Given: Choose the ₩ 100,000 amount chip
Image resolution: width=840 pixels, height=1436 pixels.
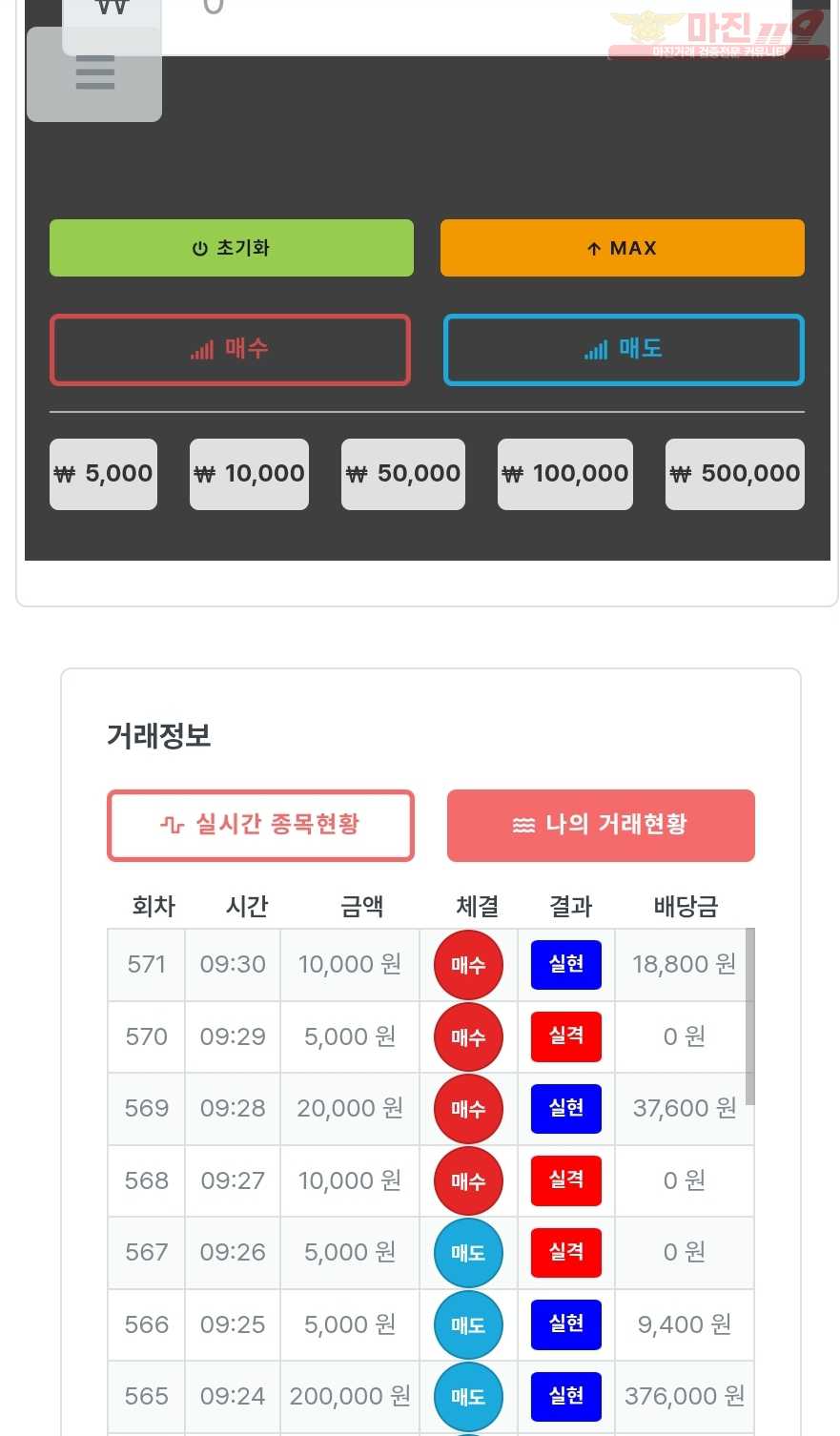Looking at the screenshot, I should pos(565,474).
